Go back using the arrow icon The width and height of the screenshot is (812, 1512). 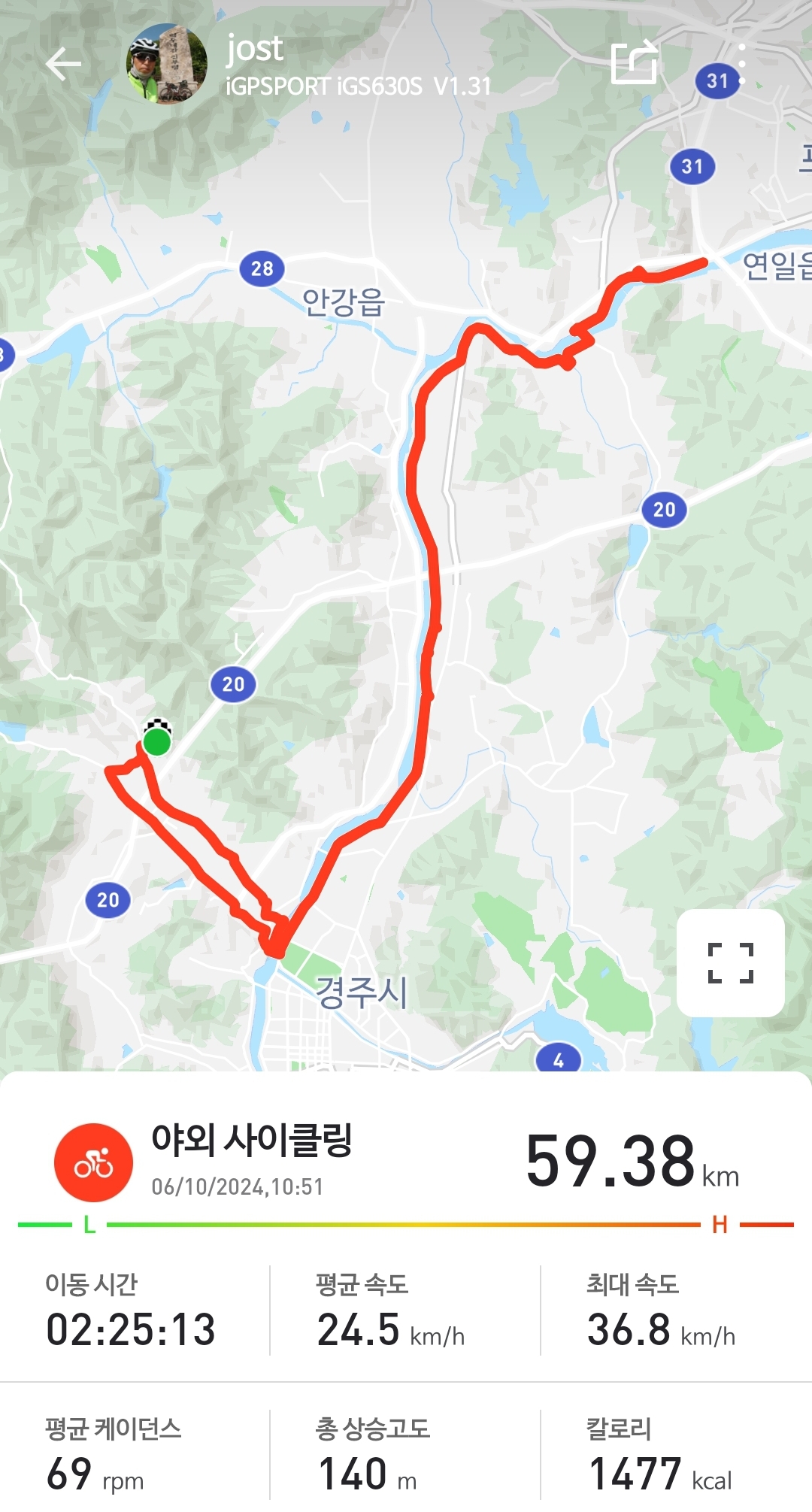pyautogui.click(x=63, y=64)
